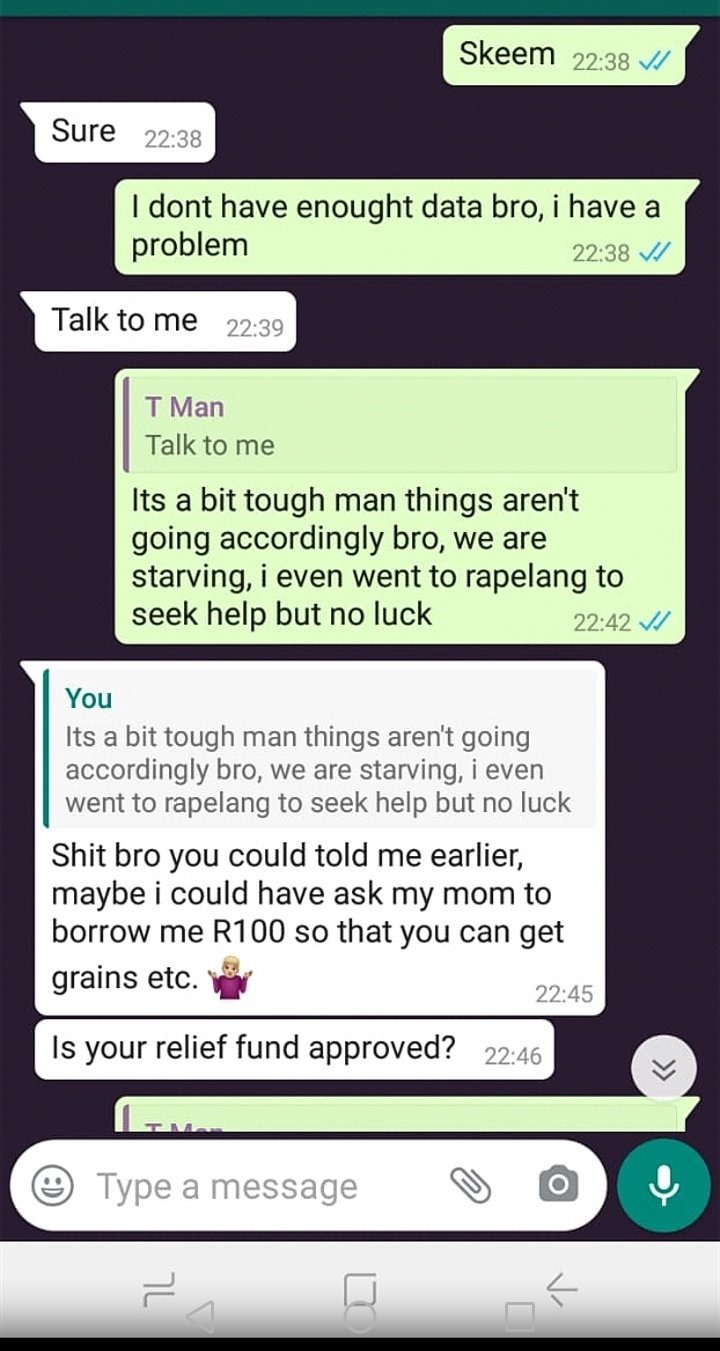
Task: Go back using the system navigation
Action: tap(562, 1290)
